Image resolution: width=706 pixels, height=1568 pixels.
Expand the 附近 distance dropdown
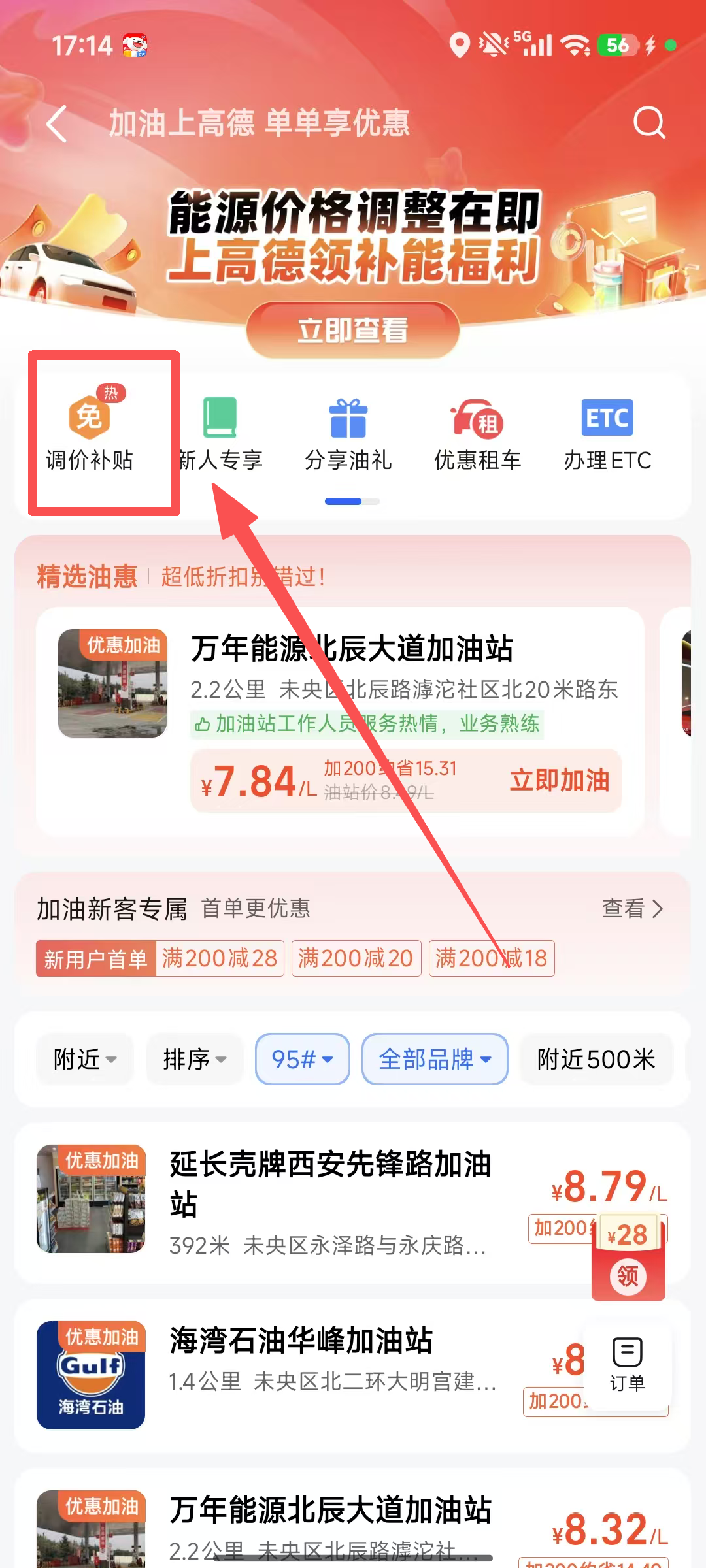point(85,1059)
